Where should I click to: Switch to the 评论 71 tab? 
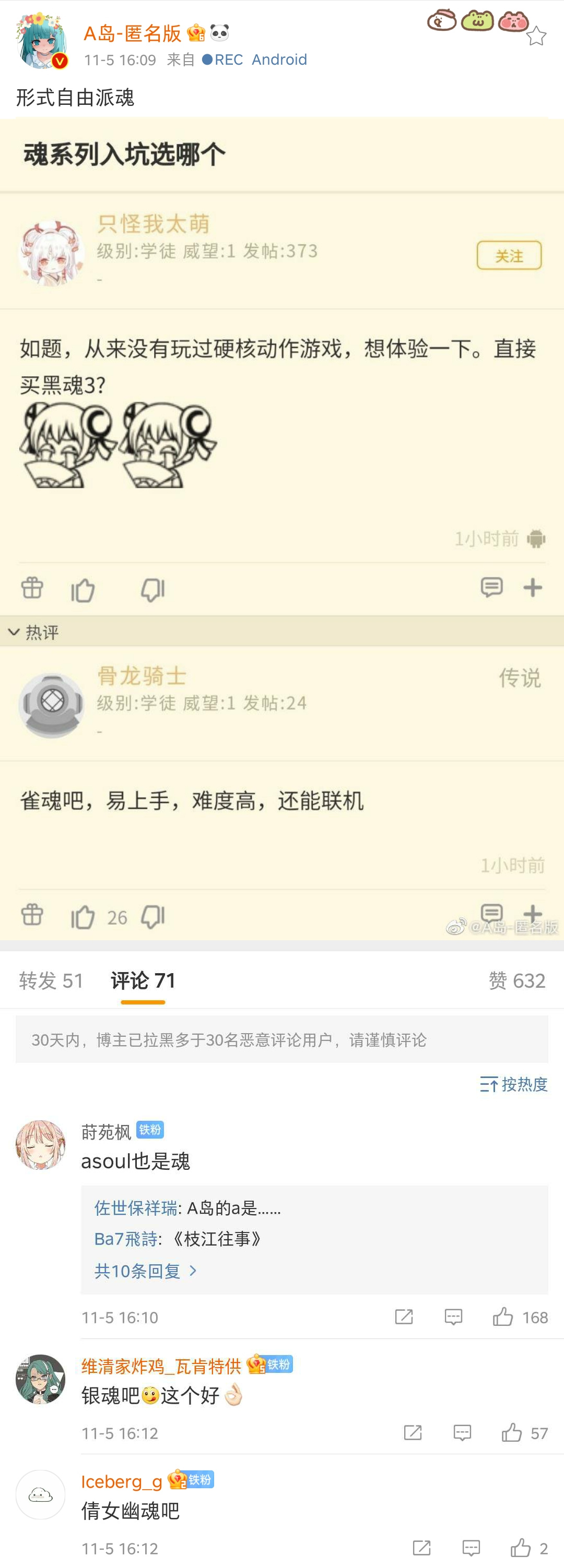point(143,980)
